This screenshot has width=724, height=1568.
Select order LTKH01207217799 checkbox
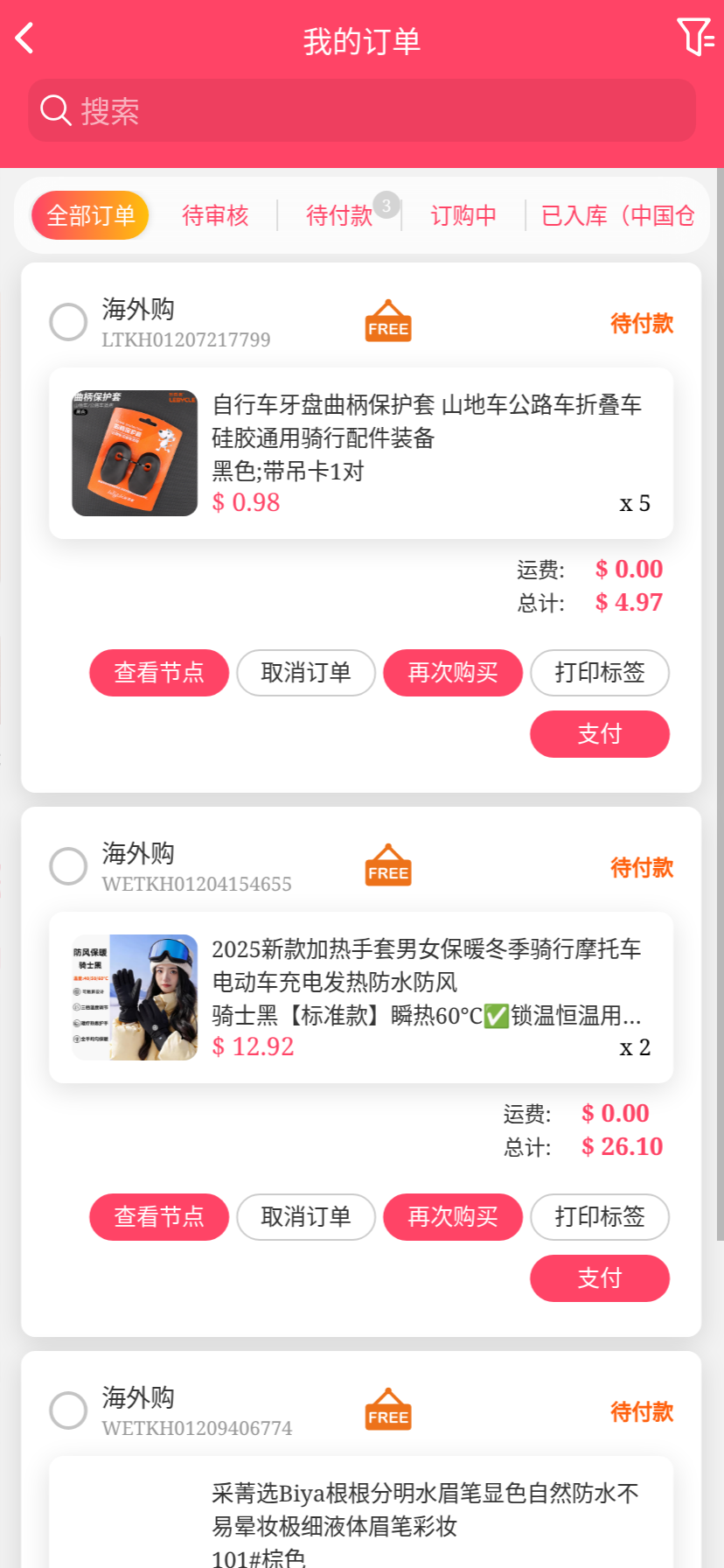(x=68, y=322)
